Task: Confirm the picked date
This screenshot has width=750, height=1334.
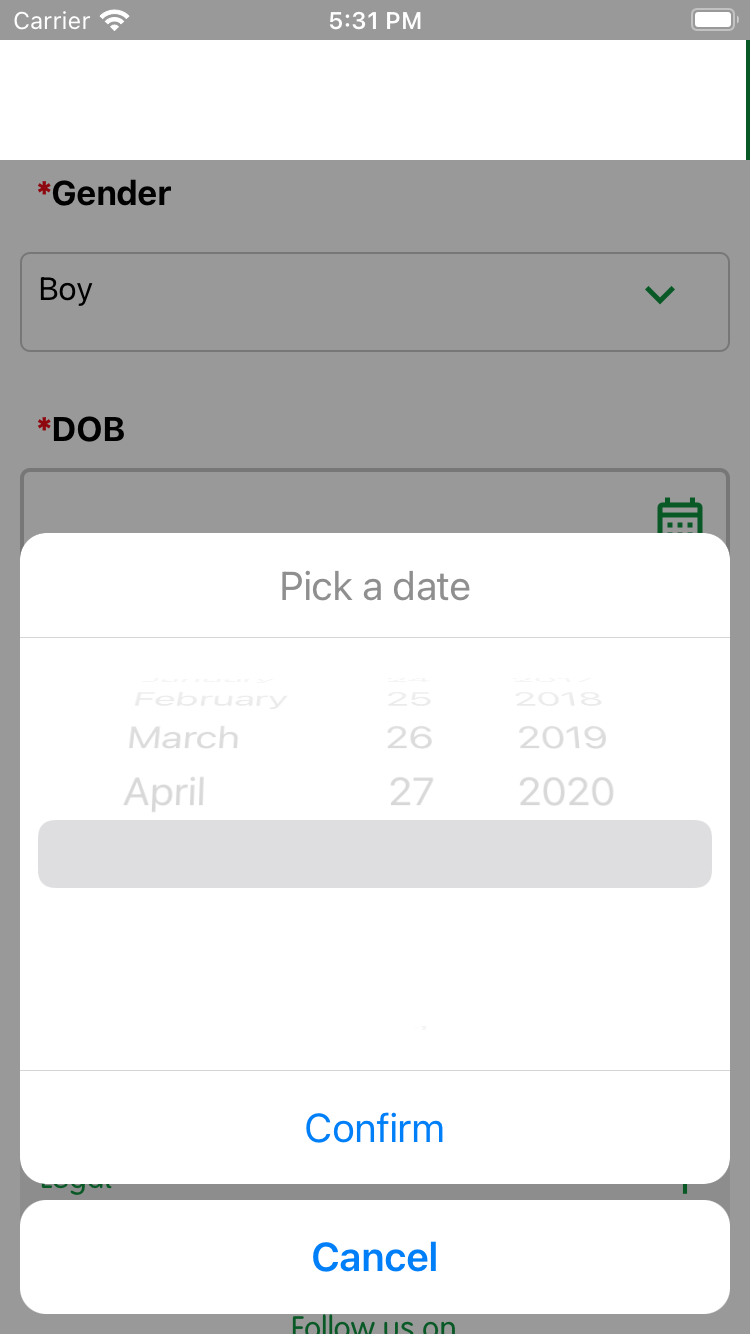Action: [374, 1127]
